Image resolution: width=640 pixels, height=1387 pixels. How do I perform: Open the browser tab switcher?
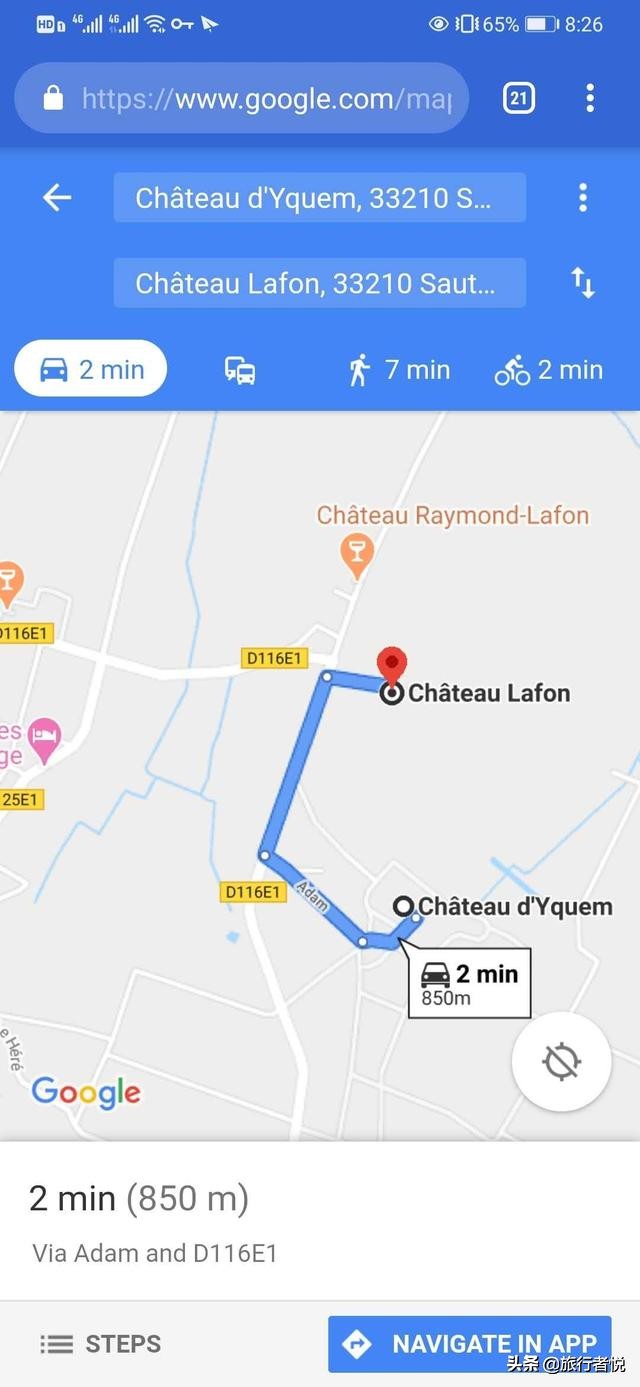pyautogui.click(x=518, y=98)
